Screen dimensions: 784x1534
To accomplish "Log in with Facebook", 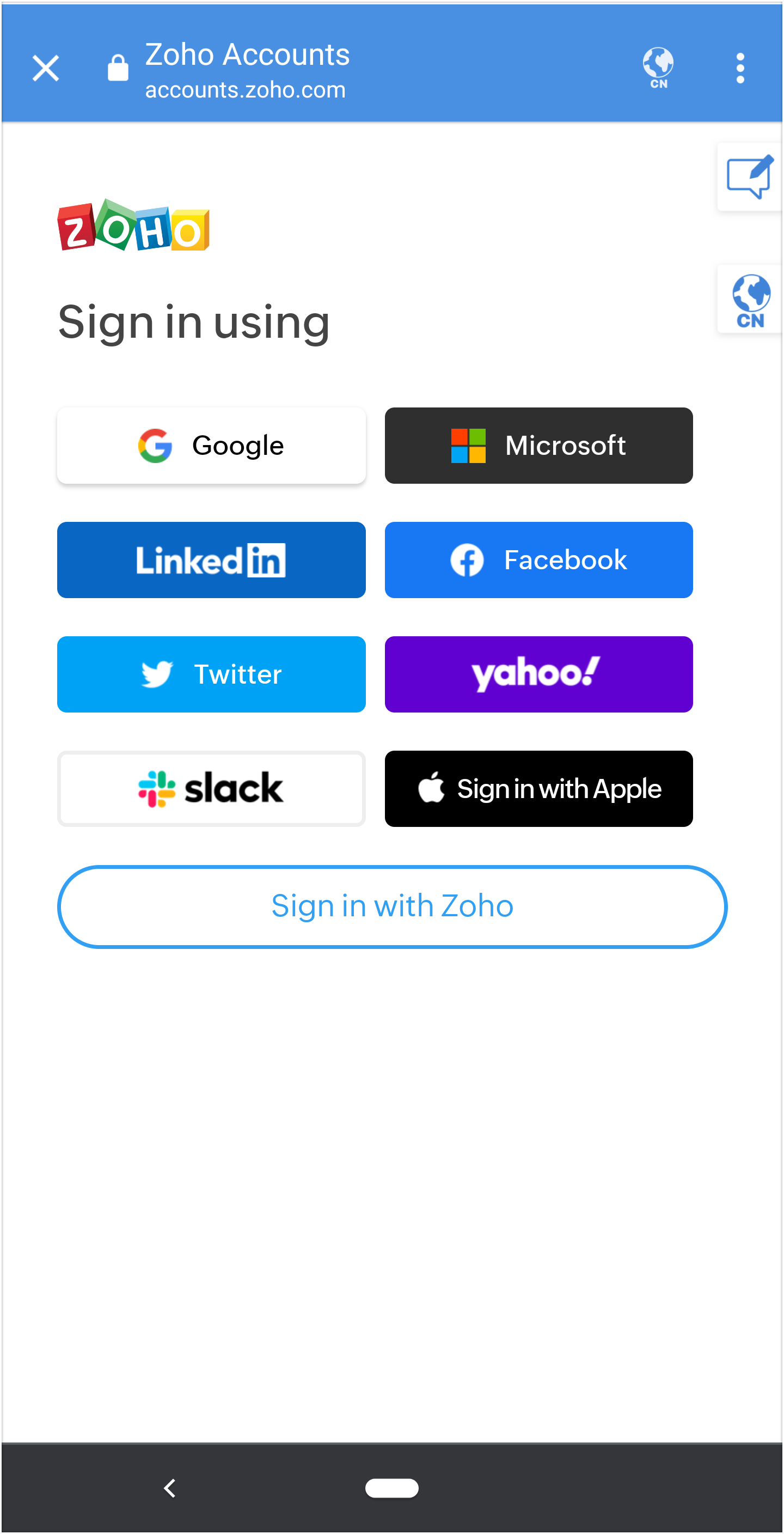I will [538, 560].
